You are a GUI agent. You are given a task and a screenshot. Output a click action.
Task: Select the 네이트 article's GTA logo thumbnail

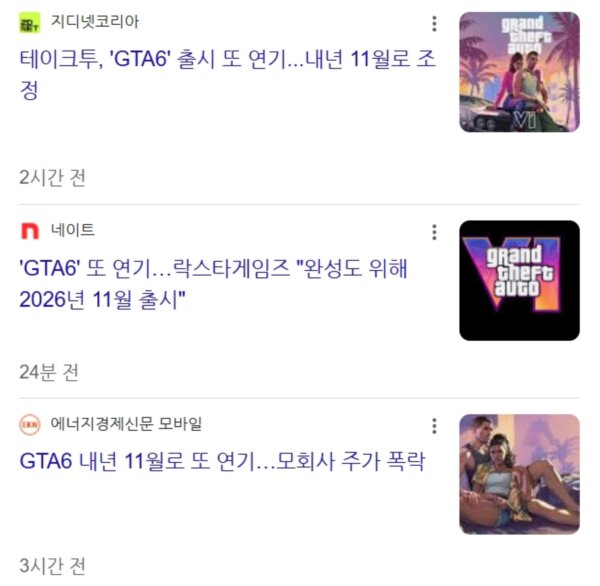pos(519,281)
